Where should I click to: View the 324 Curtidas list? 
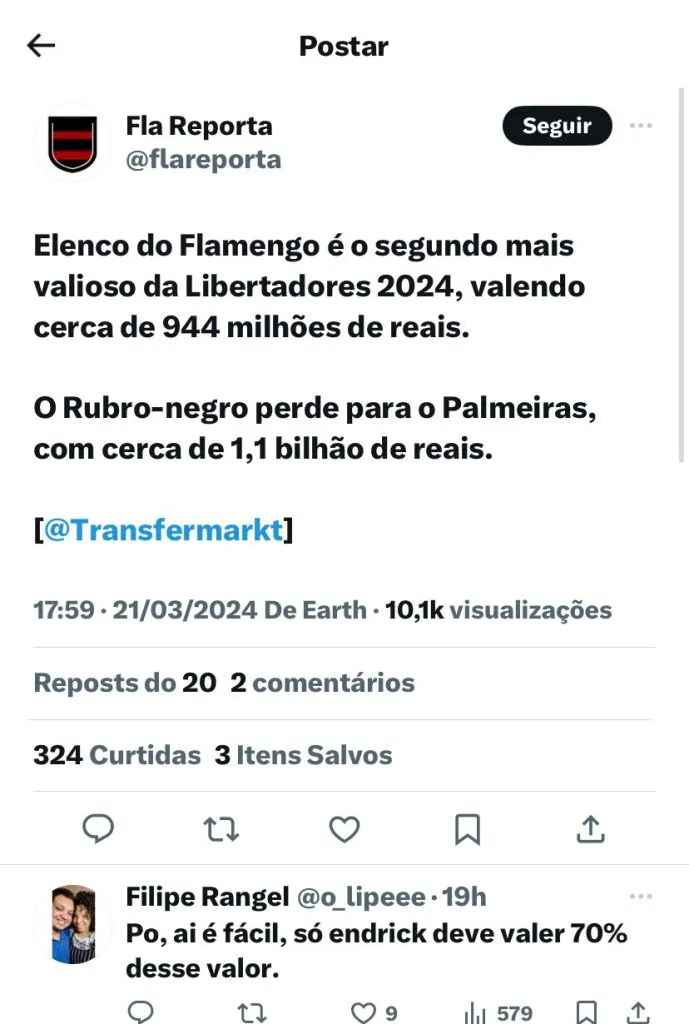[116, 755]
